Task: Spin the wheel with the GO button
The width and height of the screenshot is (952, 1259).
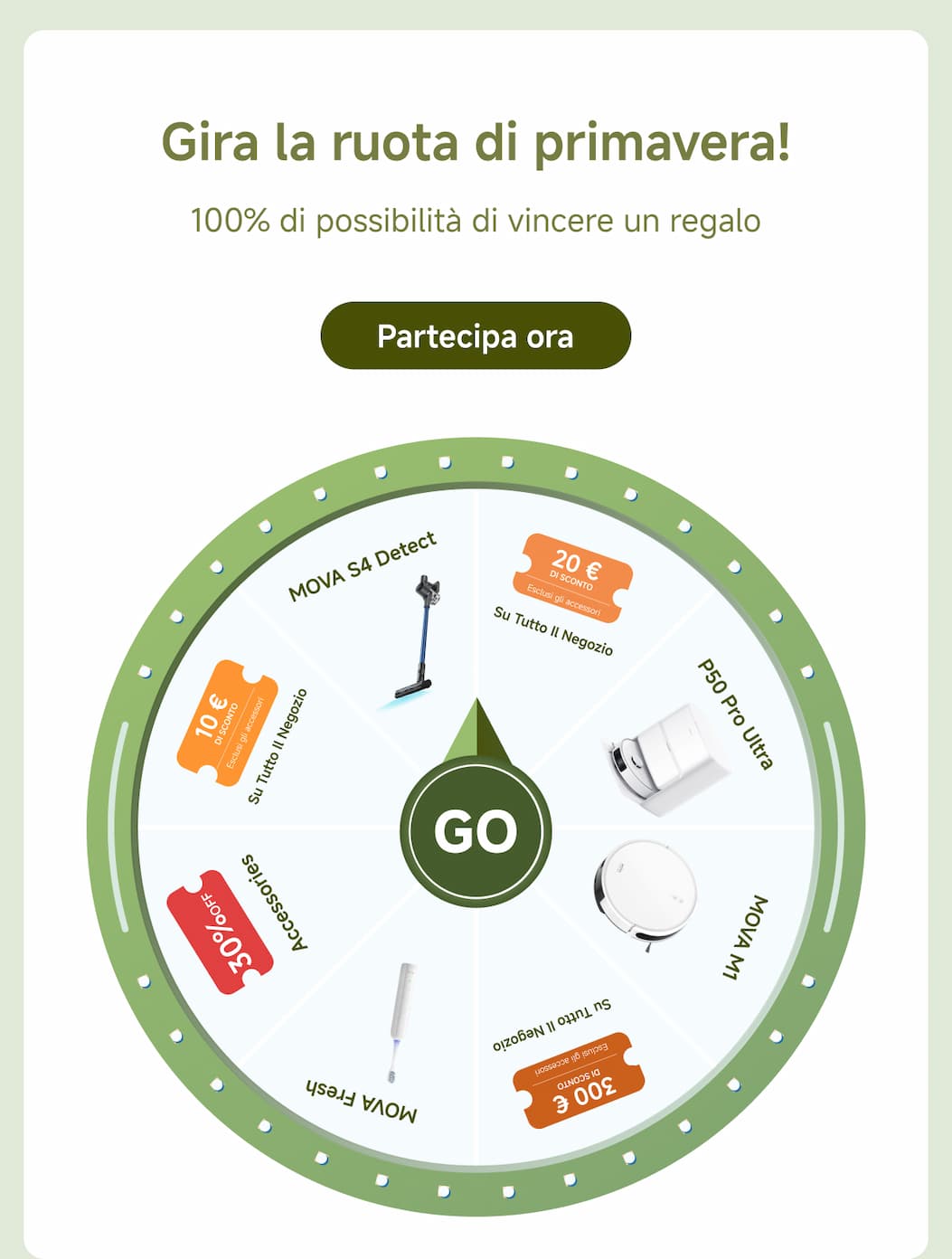Action: pyautogui.click(x=476, y=830)
